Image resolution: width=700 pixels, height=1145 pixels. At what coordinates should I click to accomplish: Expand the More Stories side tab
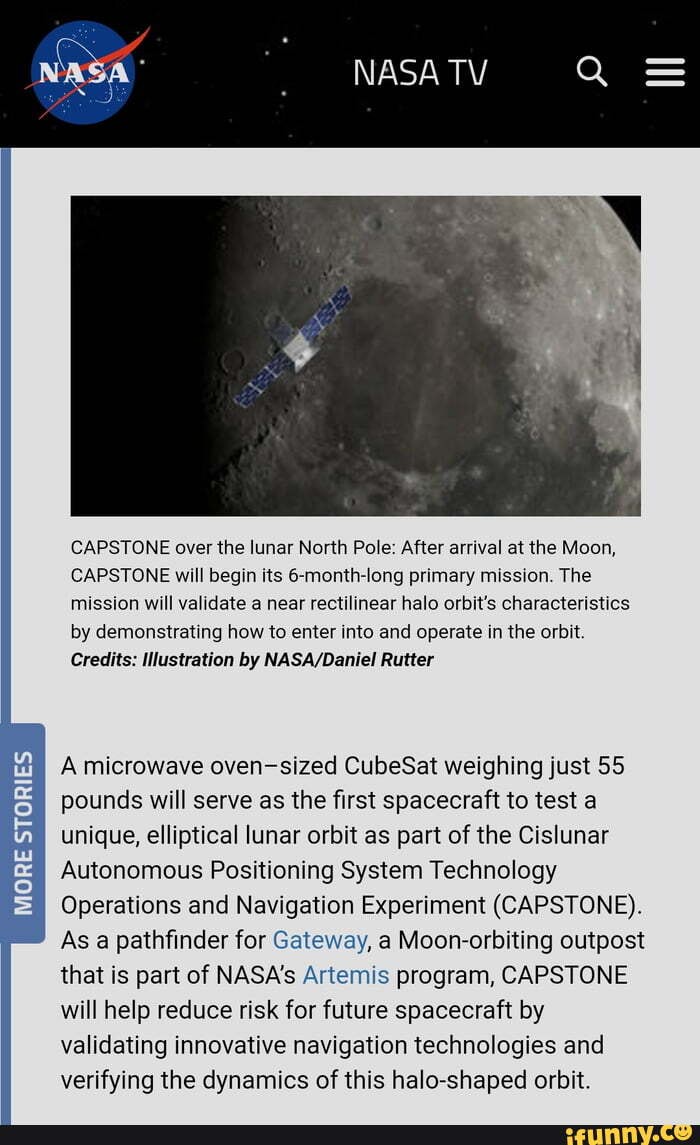point(23,832)
